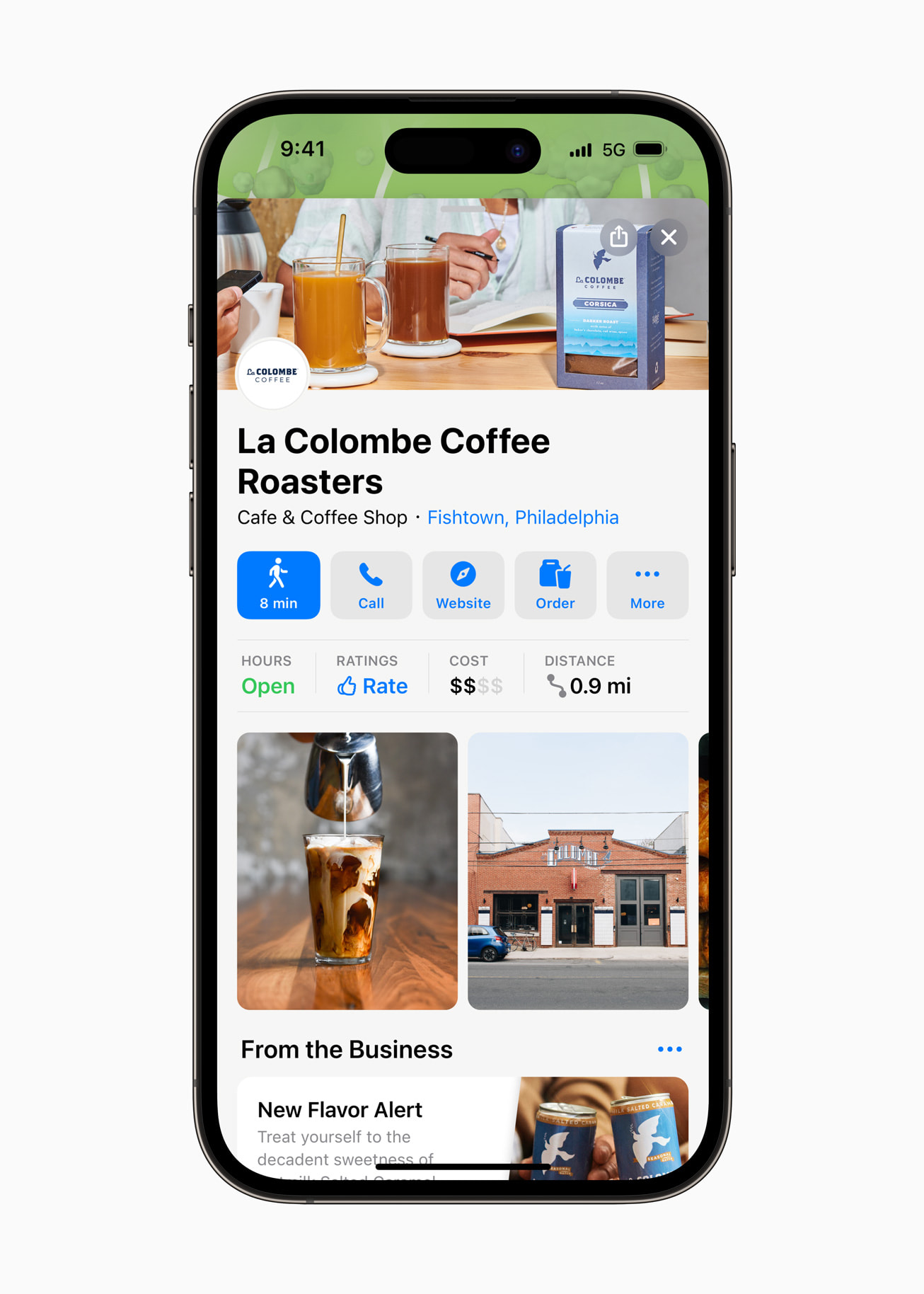Image resolution: width=924 pixels, height=1294 pixels.
Task: Tap the thumbs-up Rate control
Action: pos(371,685)
